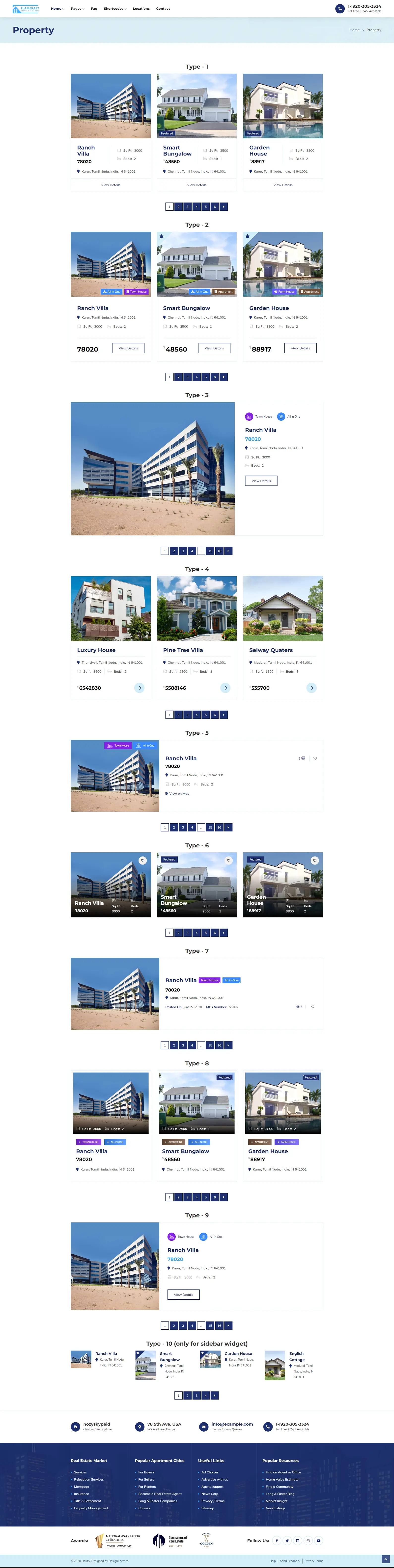
Task: Open the YouTube icon in Follow Us
Action: click(318, 1541)
